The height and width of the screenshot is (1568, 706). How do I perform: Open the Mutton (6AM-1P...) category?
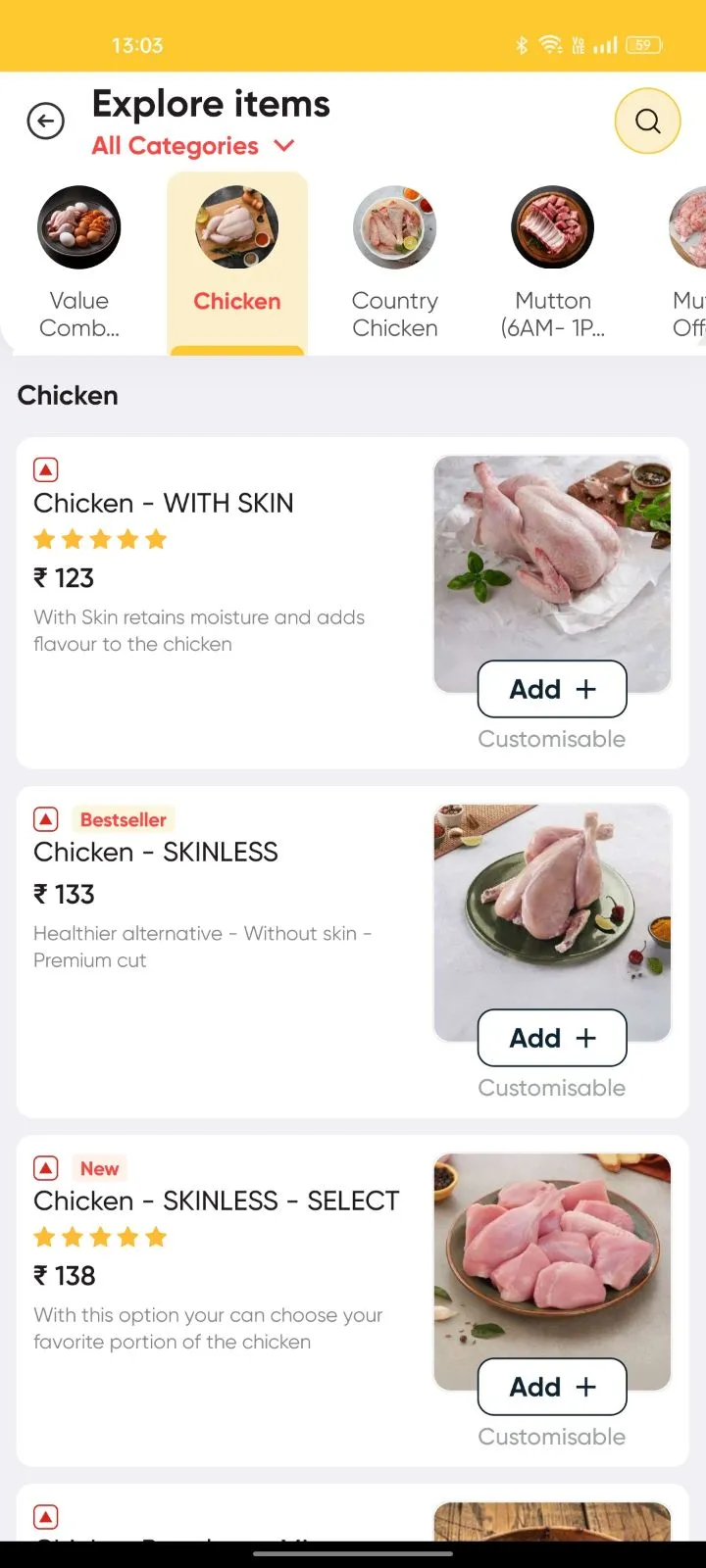[x=553, y=263]
